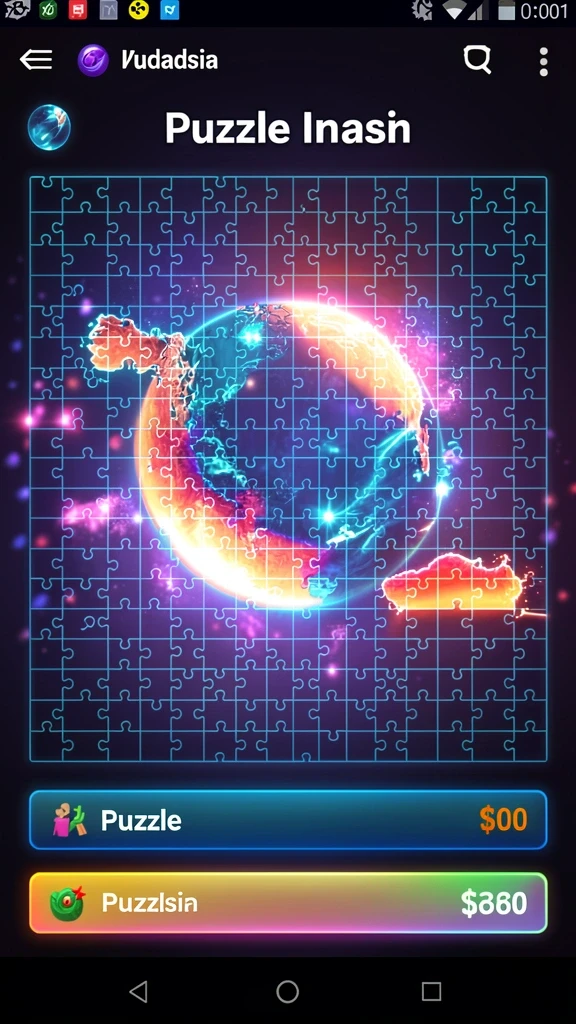Choose the Puzzlsin $860 option

[288, 903]
